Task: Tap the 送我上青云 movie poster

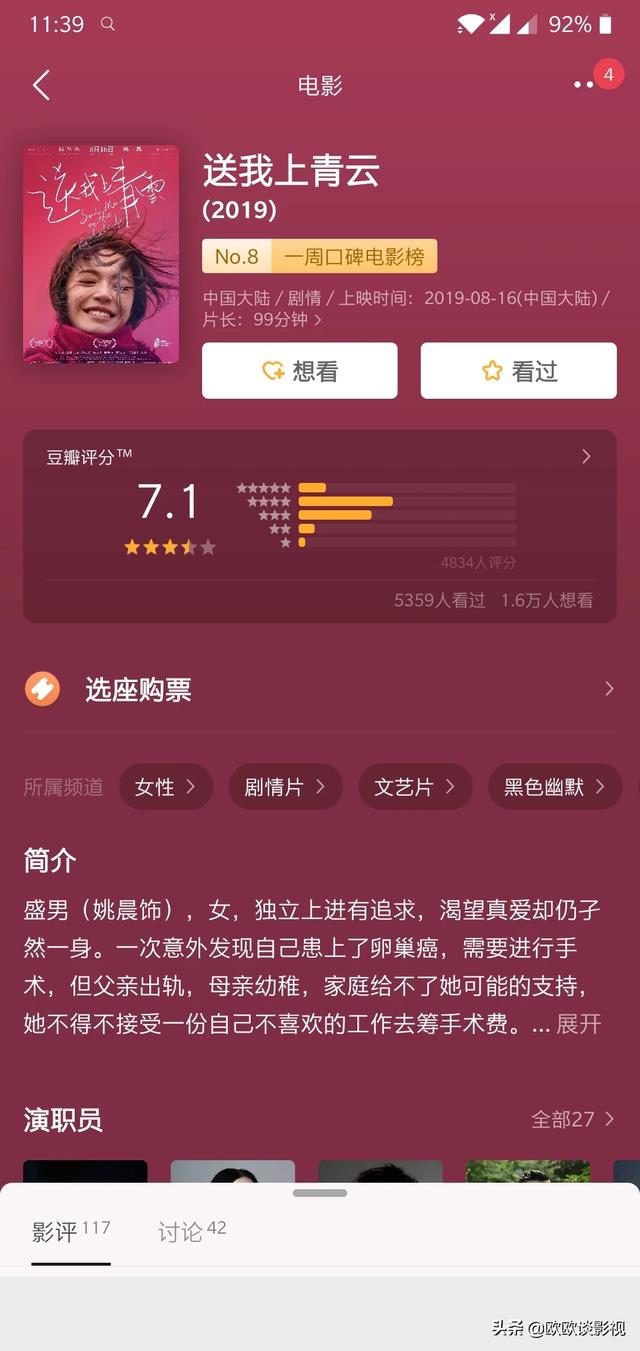Action: click(101, 254)
